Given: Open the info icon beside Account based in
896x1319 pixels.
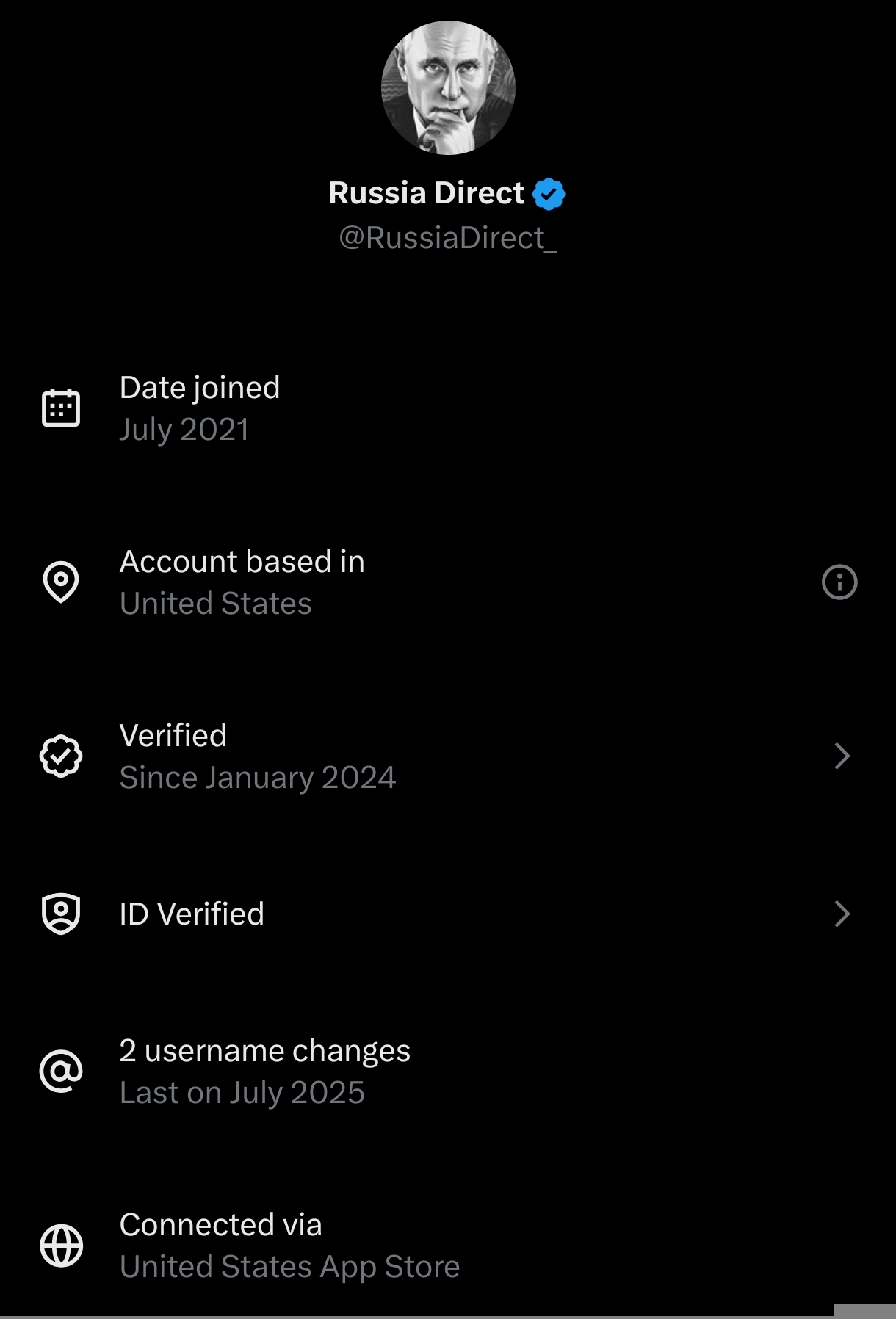Looking at the screenshot, I should 839,582.
